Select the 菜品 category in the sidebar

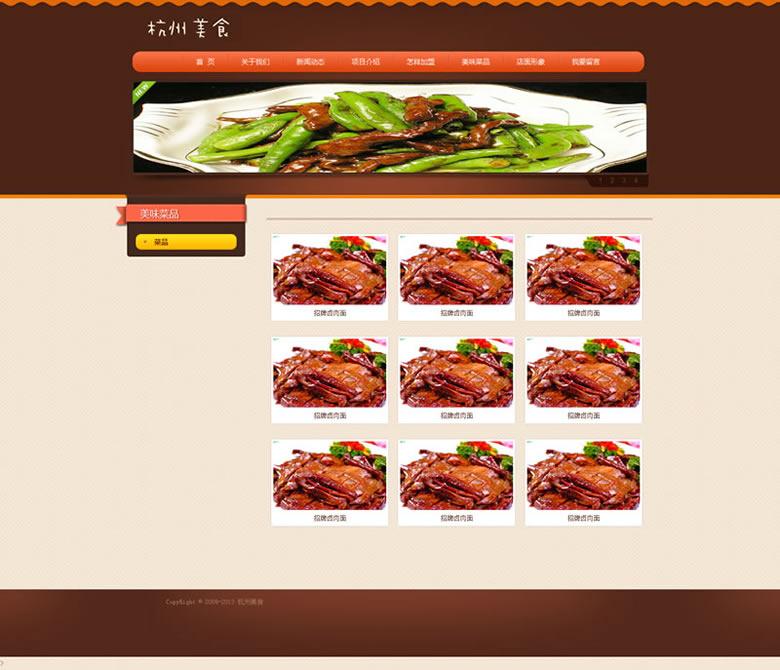pyautogui.click(x=186, y=242)
